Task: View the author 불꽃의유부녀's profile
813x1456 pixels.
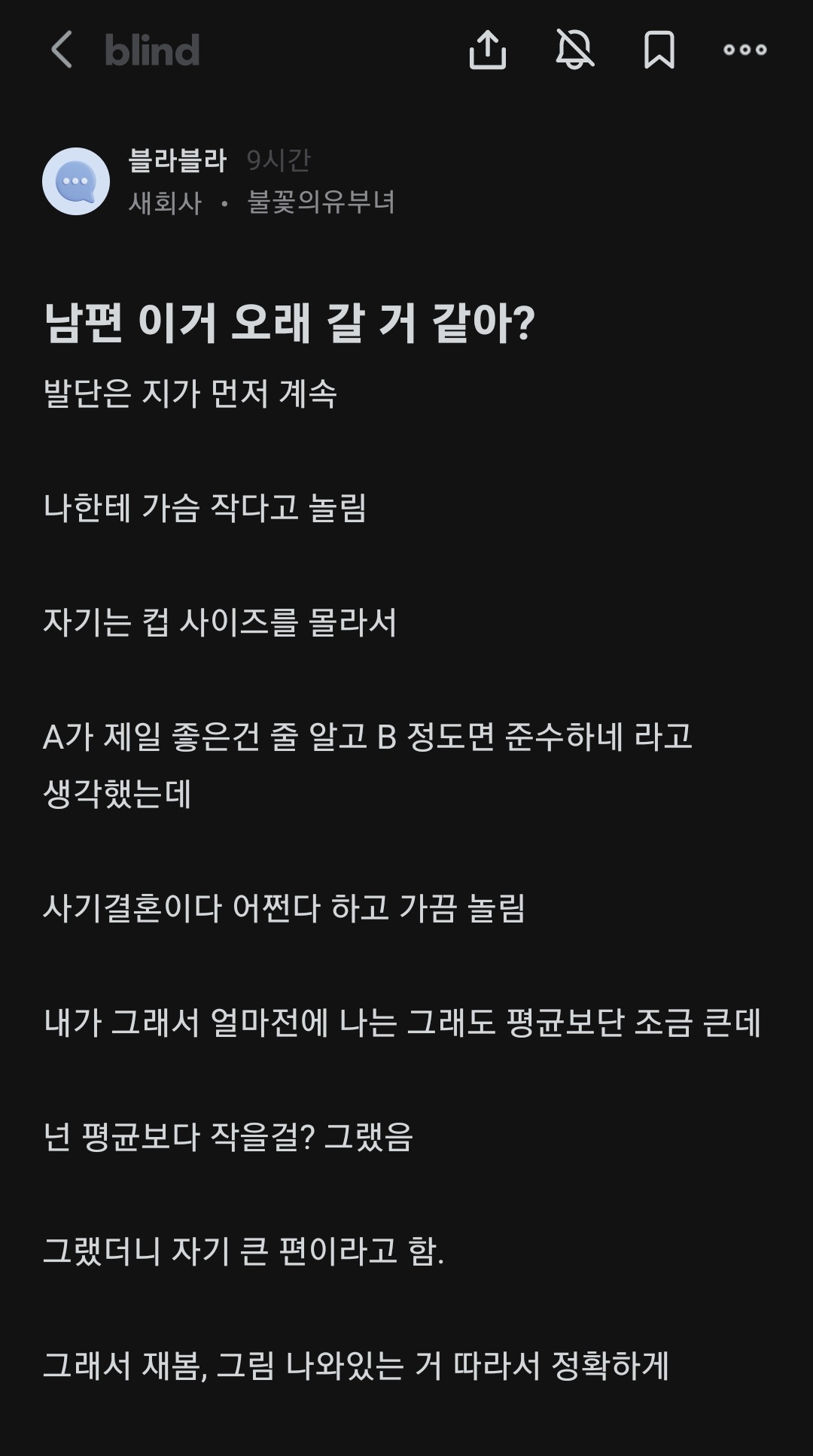Action: coord(321,202)
